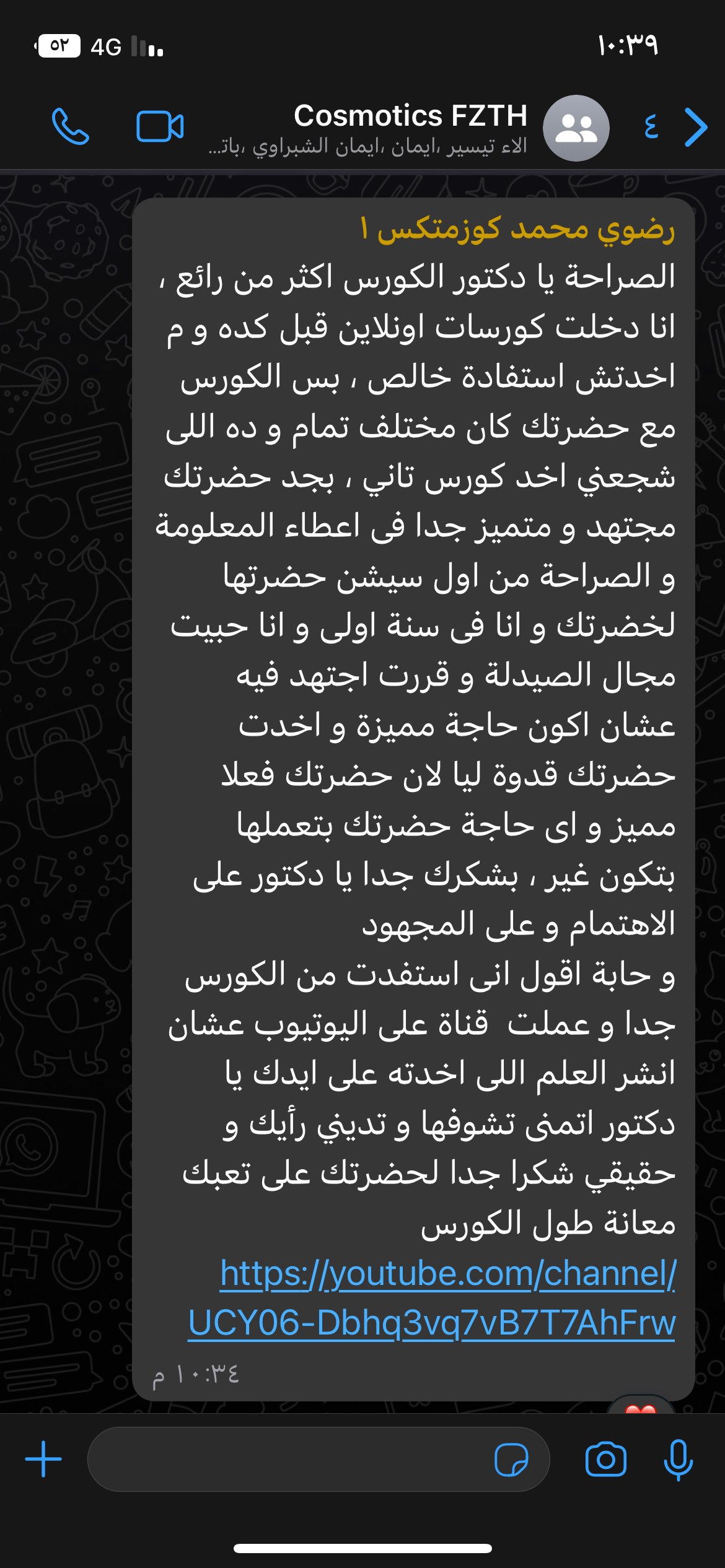The image size is (725, 1568).
Task: Start a voice call with the group
Action: 71,127
